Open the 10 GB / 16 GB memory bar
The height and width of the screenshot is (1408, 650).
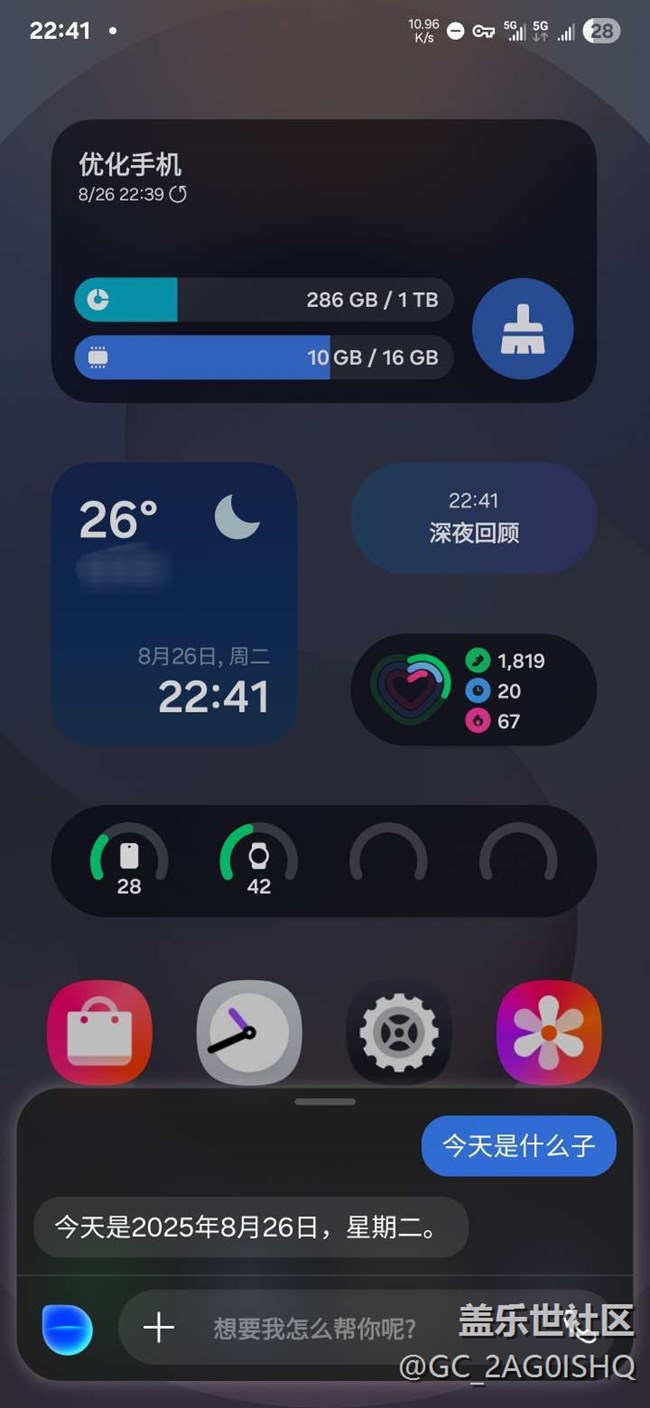[263, 357]
